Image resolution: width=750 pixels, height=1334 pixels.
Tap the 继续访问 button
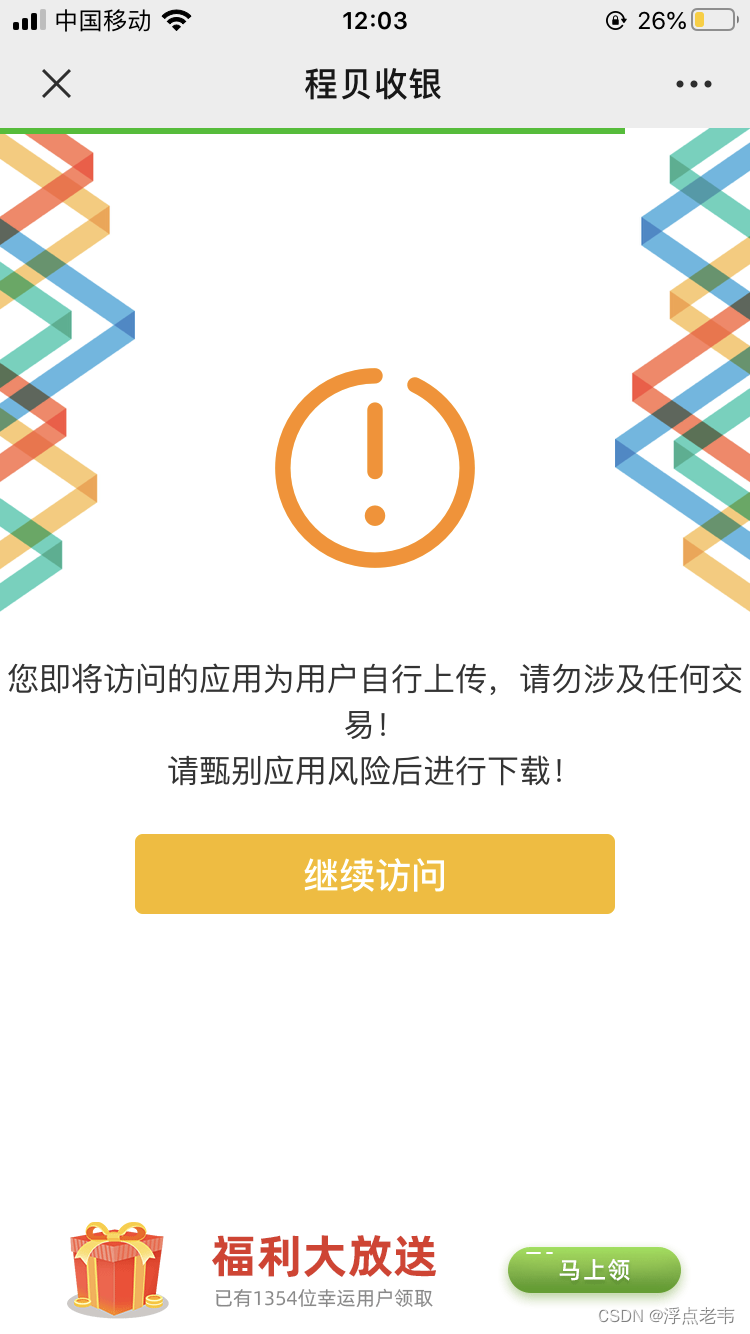[x=374, y=874]
